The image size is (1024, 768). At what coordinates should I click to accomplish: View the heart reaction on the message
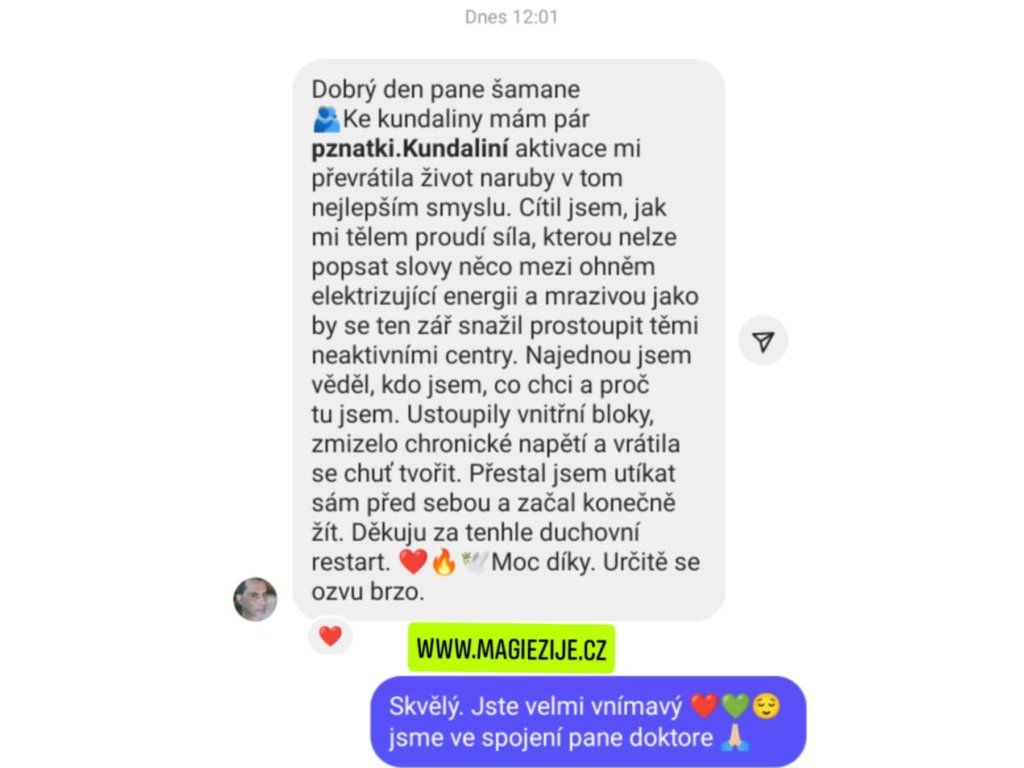click(x=330, y=635)
